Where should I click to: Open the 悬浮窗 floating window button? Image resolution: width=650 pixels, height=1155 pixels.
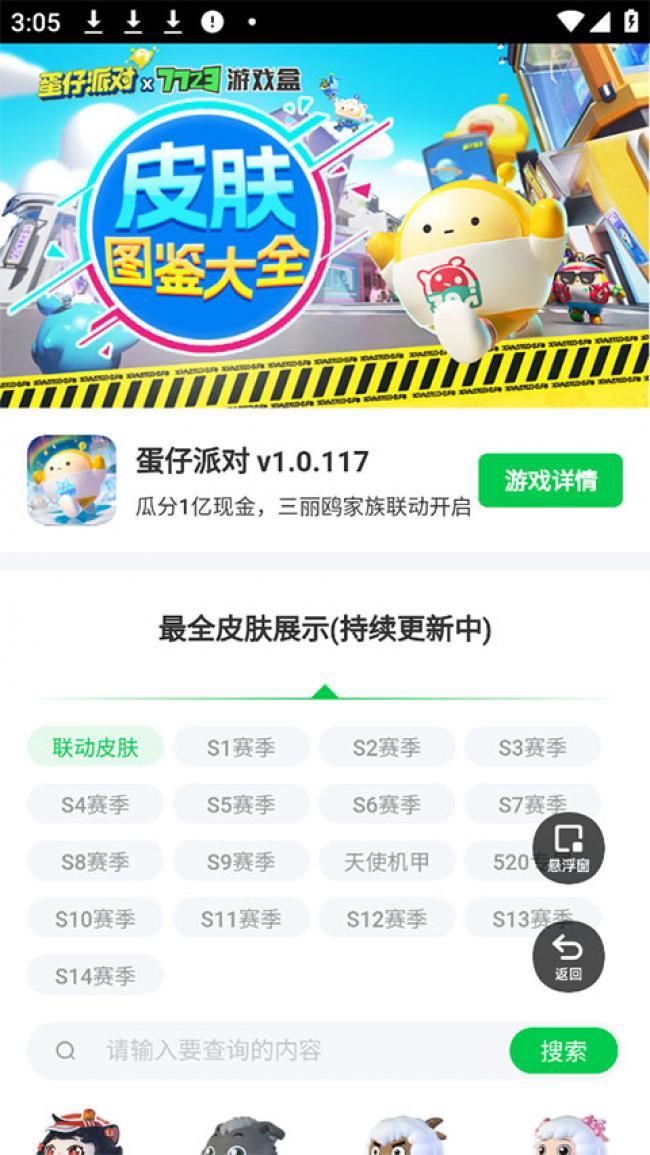(x=568, y=847)
